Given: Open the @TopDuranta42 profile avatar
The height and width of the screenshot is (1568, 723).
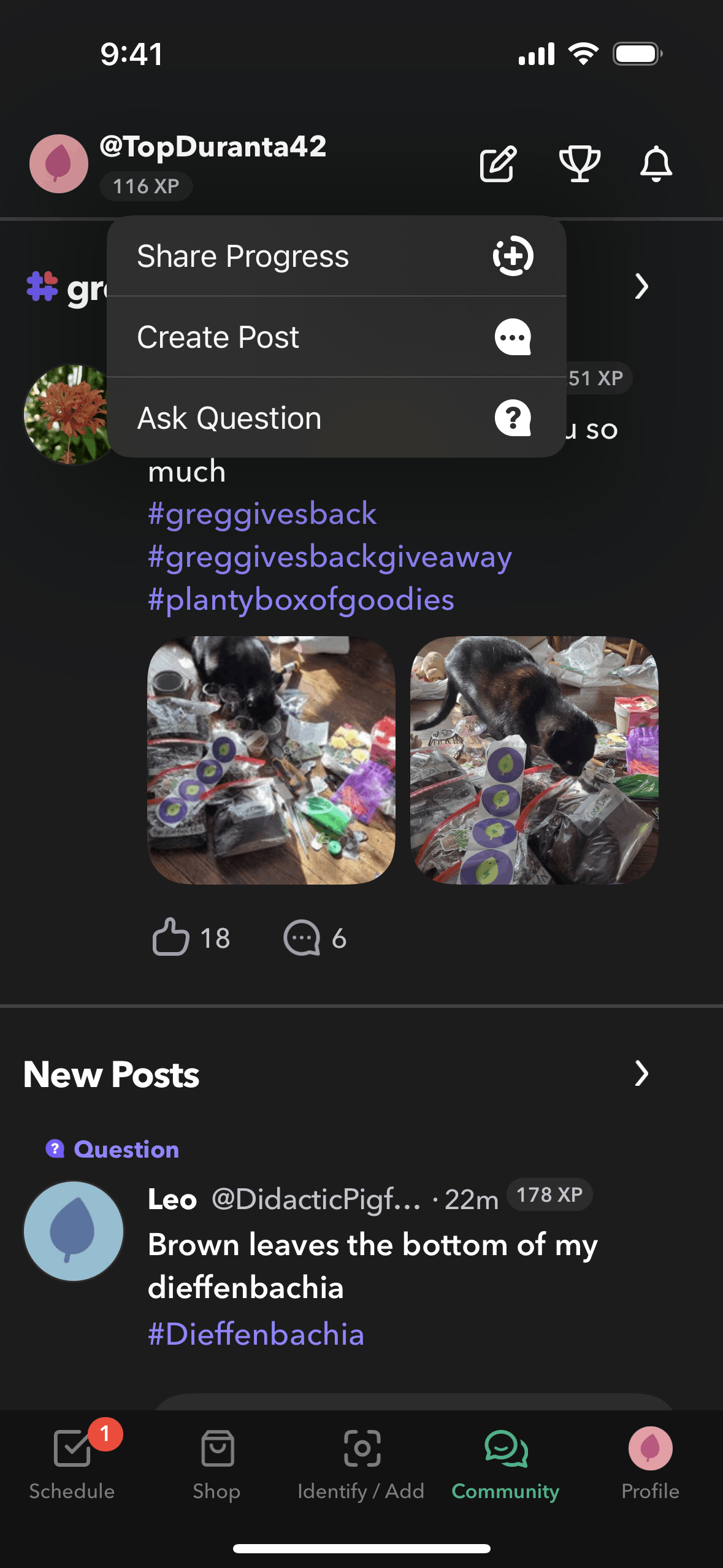Looking at the screenshot, I should click(x=59, y=164).
